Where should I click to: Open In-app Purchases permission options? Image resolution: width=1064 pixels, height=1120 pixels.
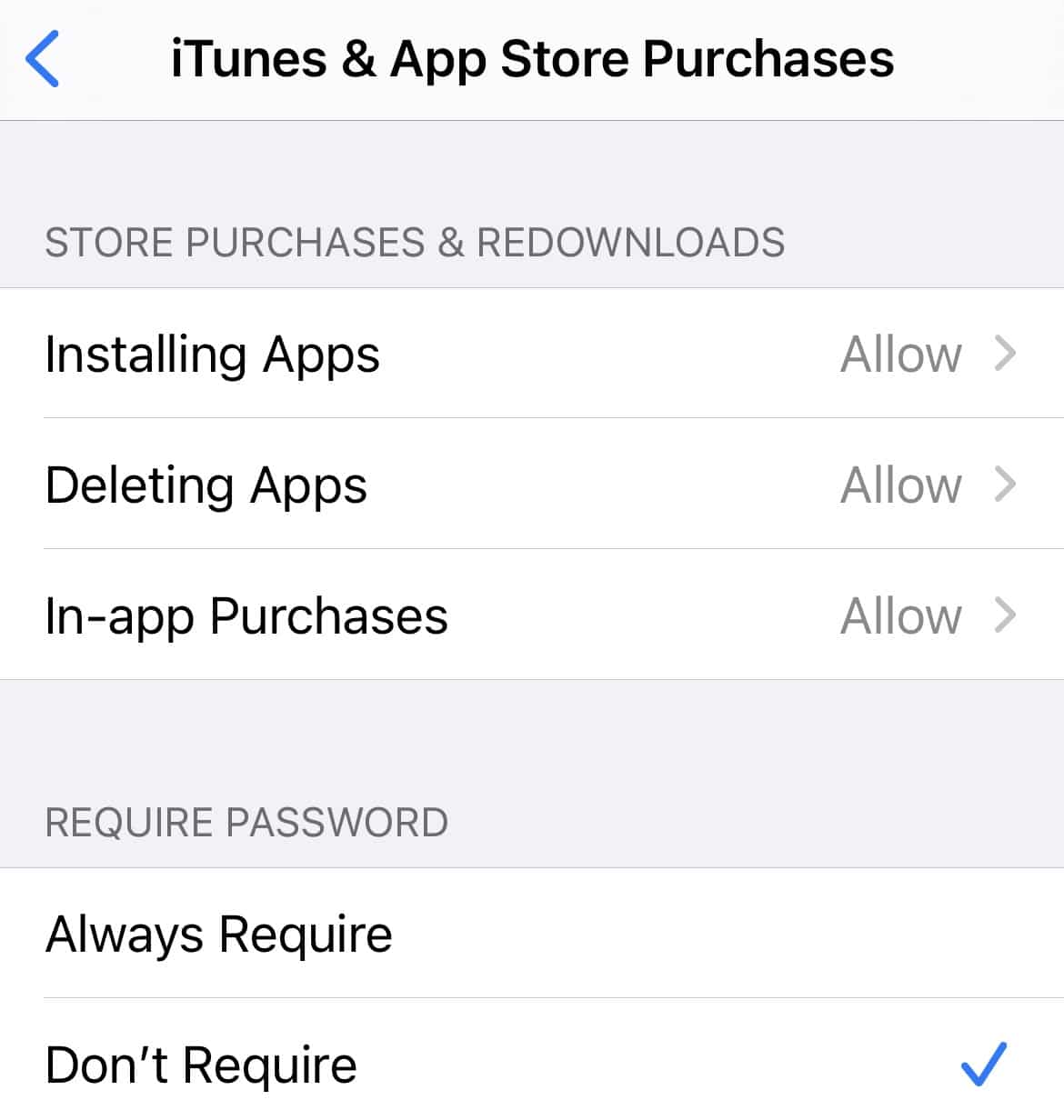point(246,615)
